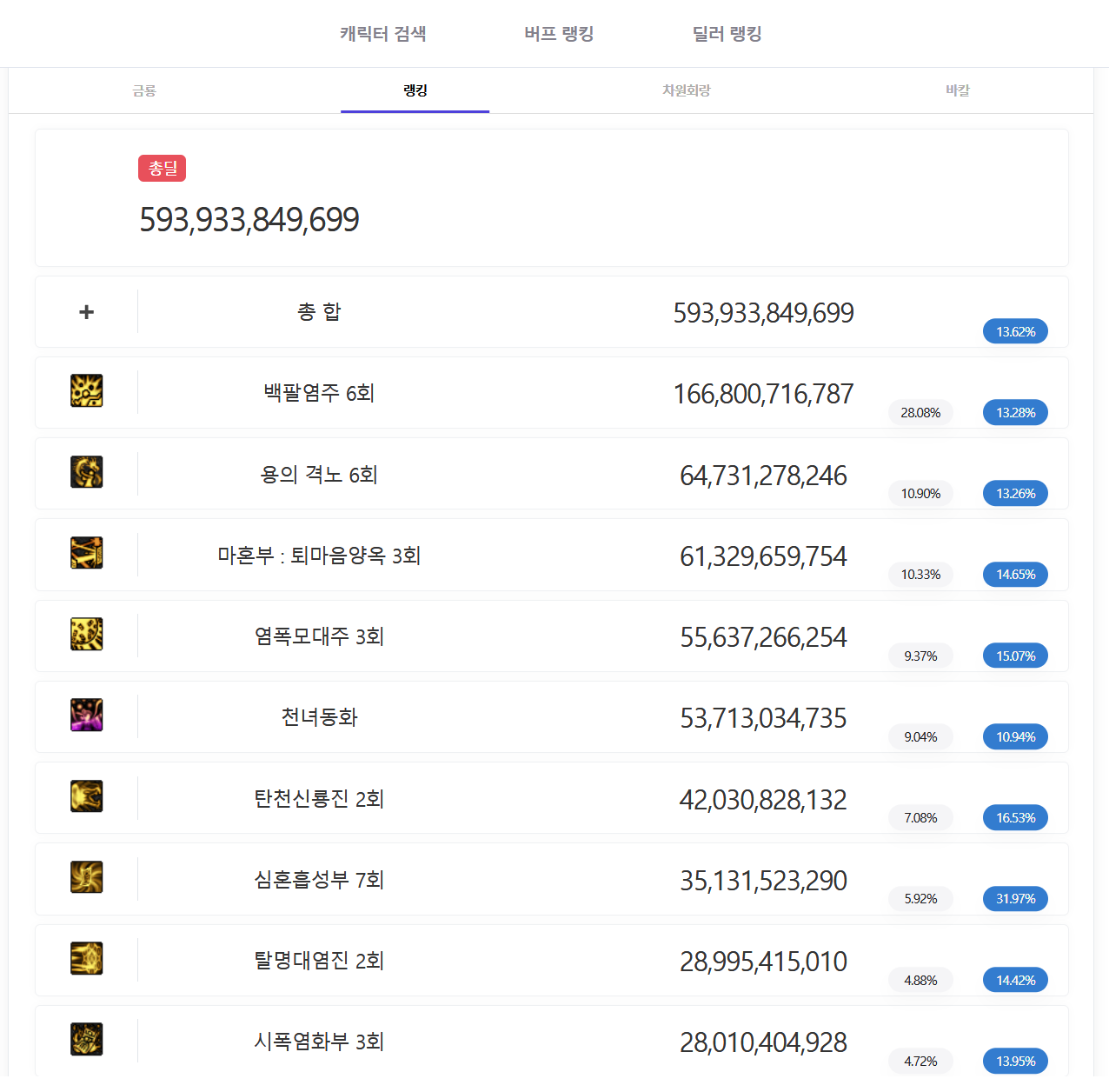This screenshot has height=1092, width=1109.
Task: Switch to the 차원회랑 tab
Action: (686, 90)
